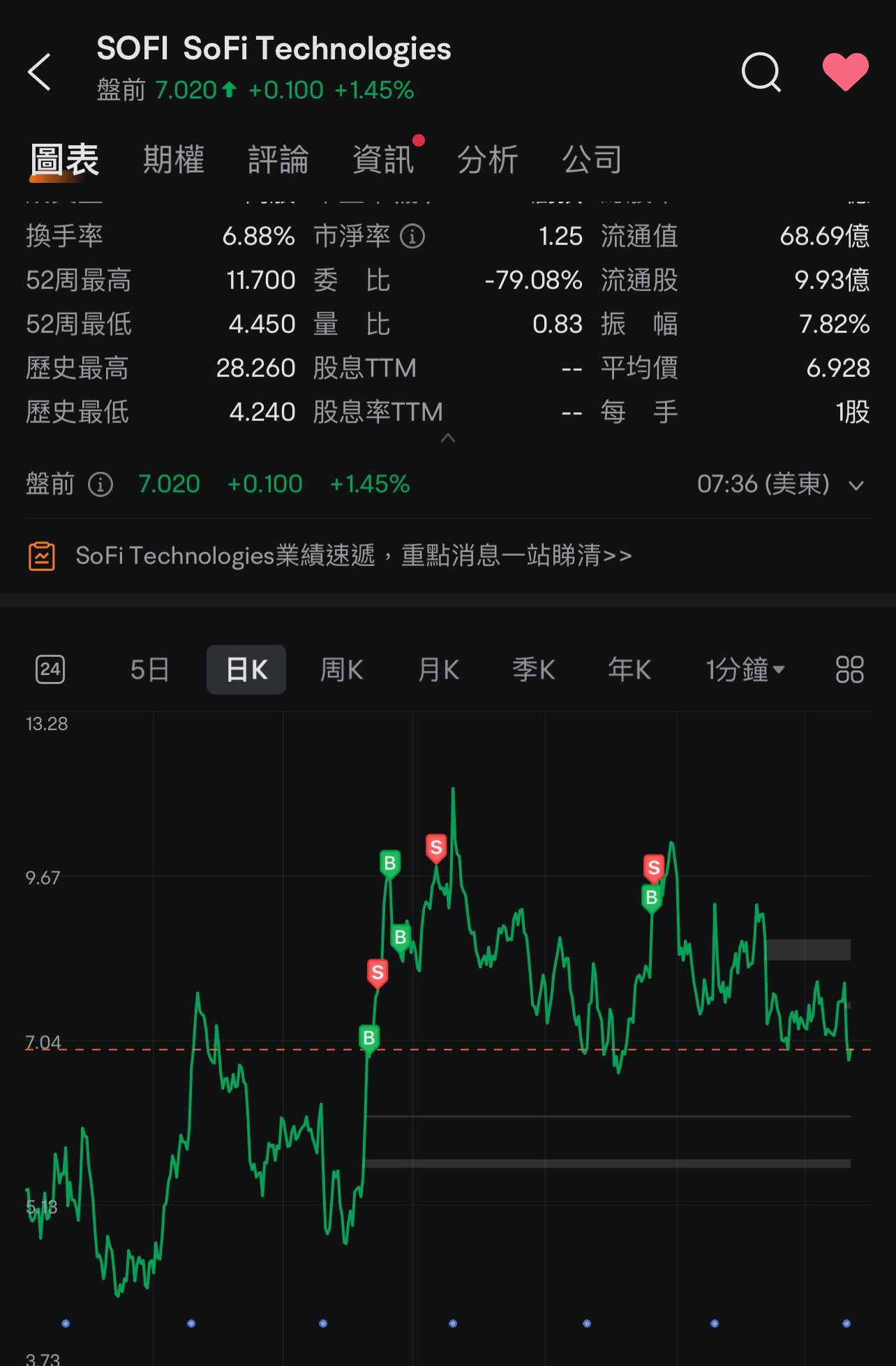Viewport: 896px width, 1366px height.
Task: Select the green B buy marker near 7.04
Action: [368, 1039]
